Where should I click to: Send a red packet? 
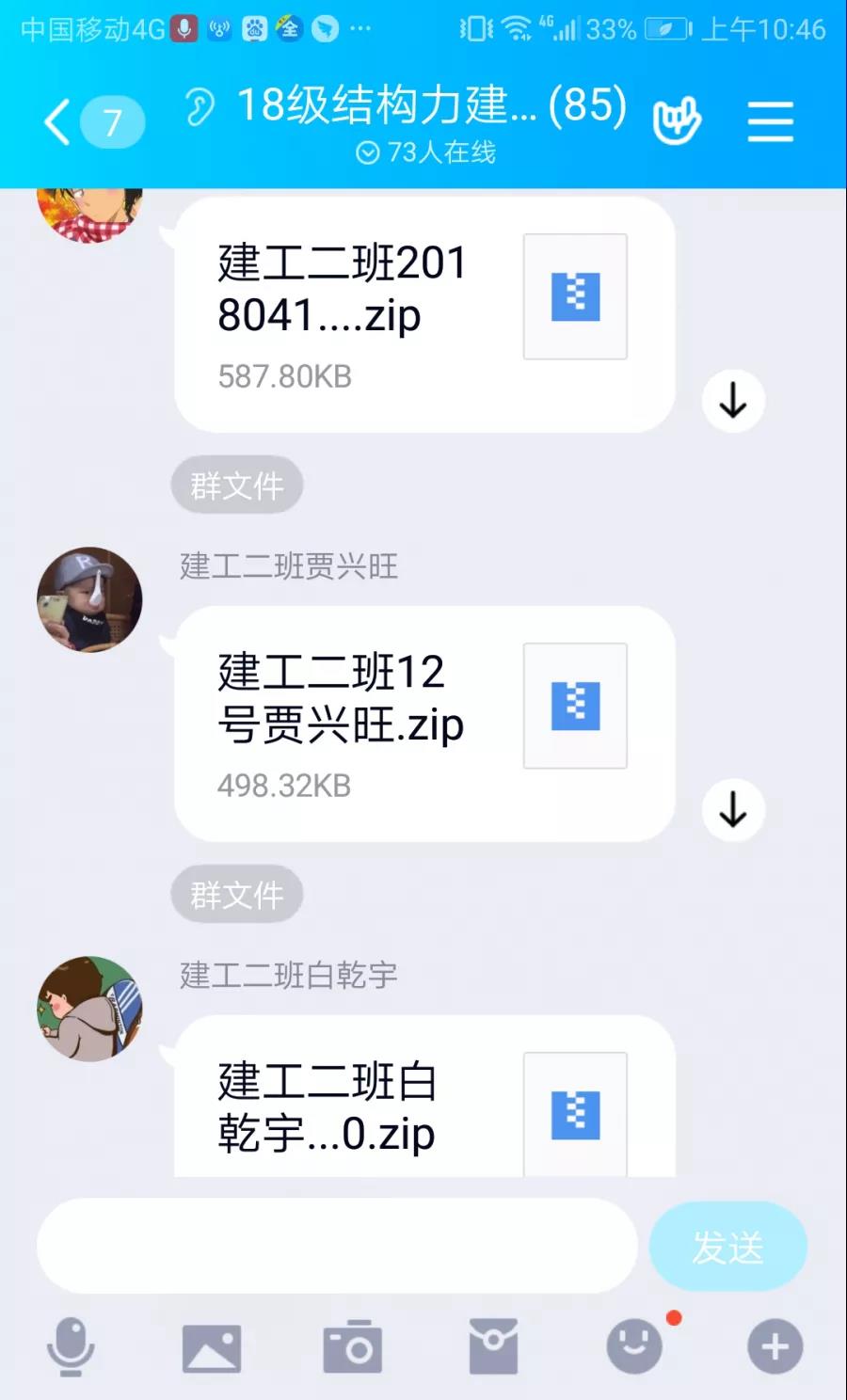tap(493, 1346)
